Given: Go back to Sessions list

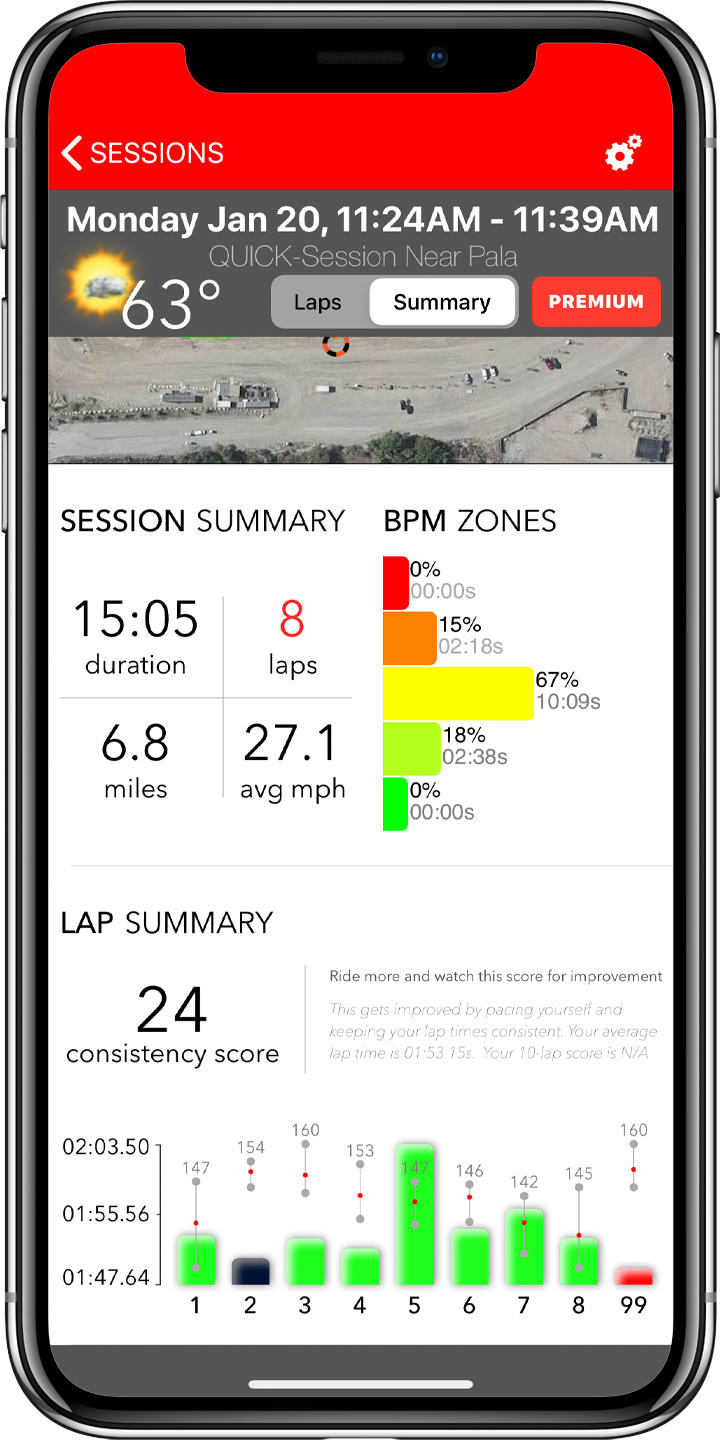Looking at the screenshot, I should (142, 153).
